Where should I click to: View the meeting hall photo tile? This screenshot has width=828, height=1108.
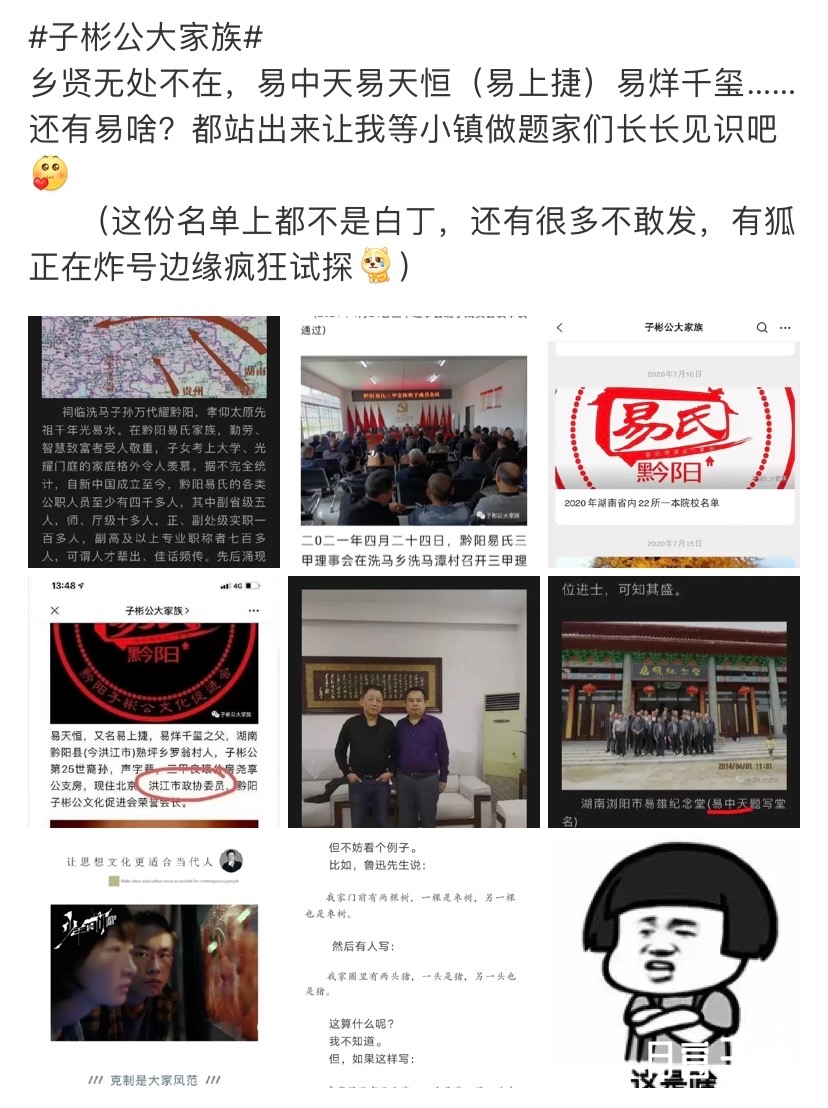[x=414, y=441]
